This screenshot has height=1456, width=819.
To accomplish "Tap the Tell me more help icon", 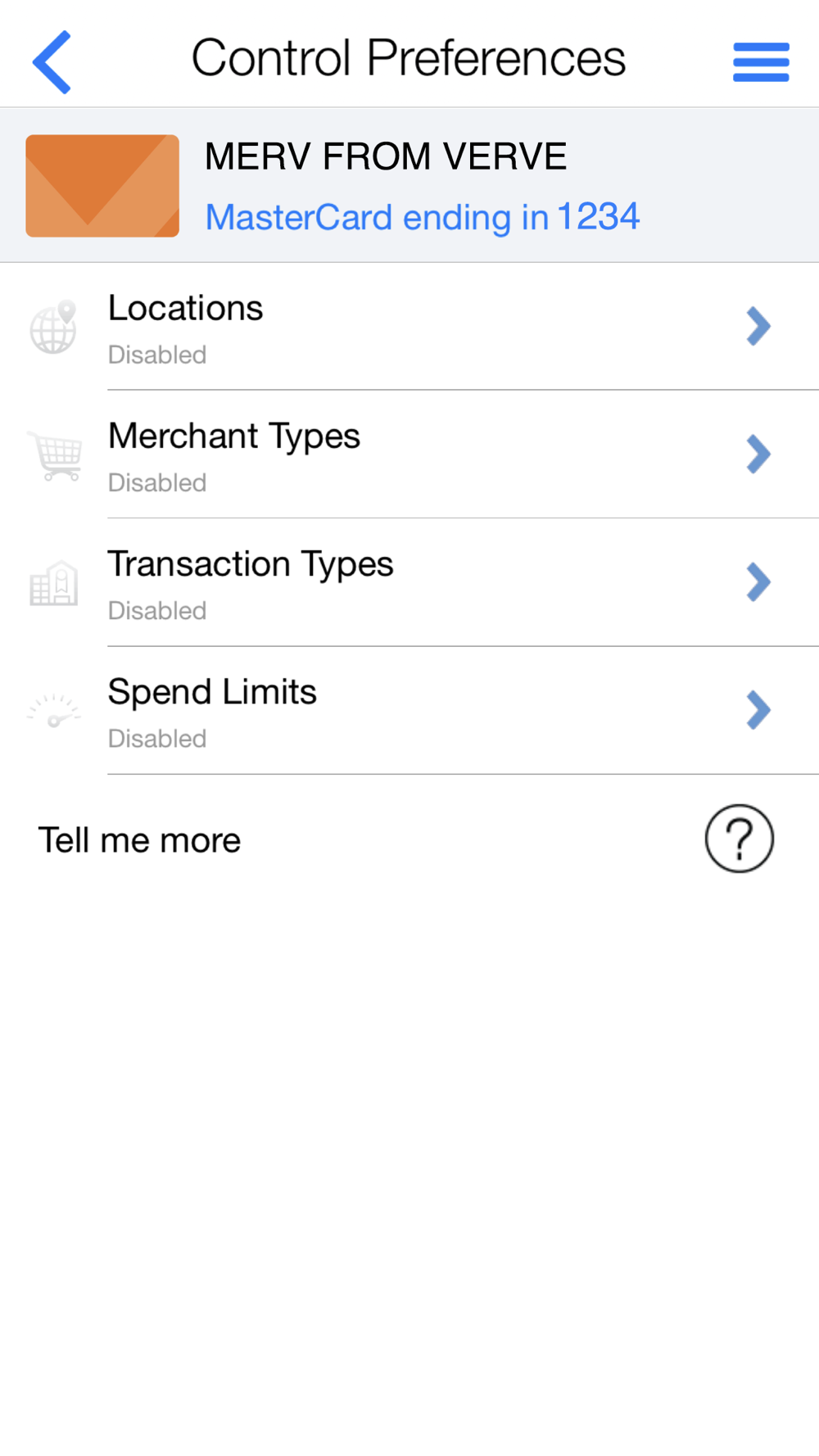I will 739,839.
